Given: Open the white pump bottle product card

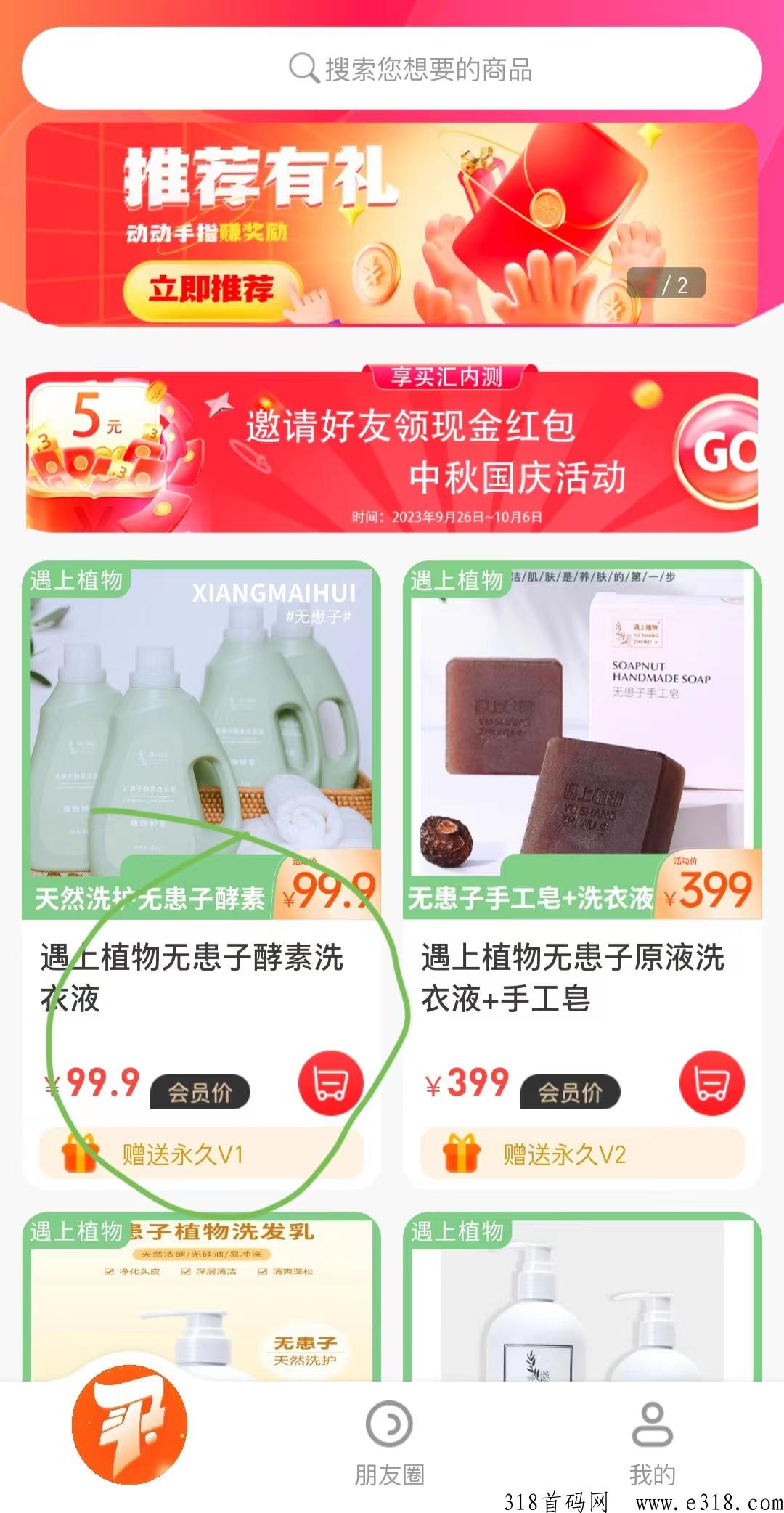Looking at the screenshot, I should tap(582, 1300).
